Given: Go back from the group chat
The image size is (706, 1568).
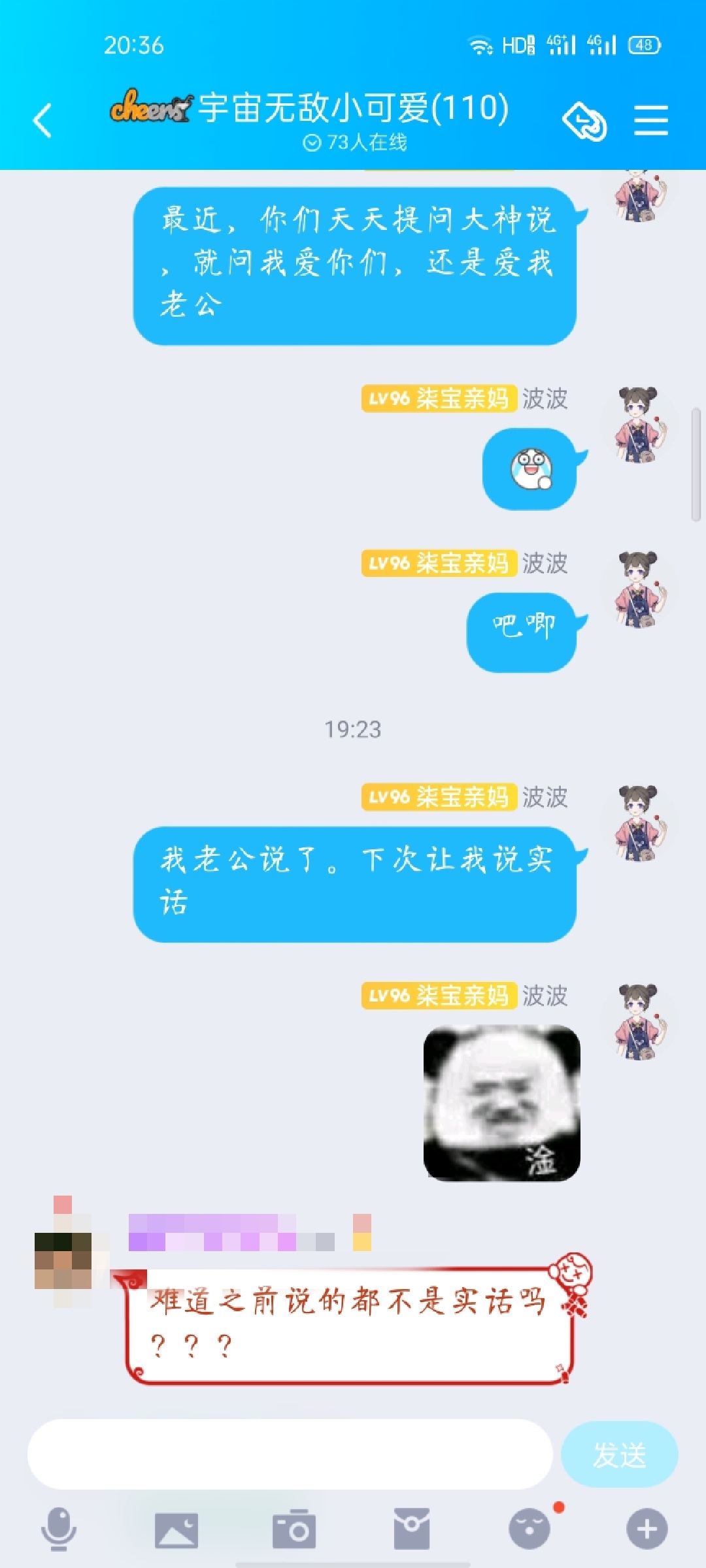Looking at the screenshot, I should [x=42, y=121].
